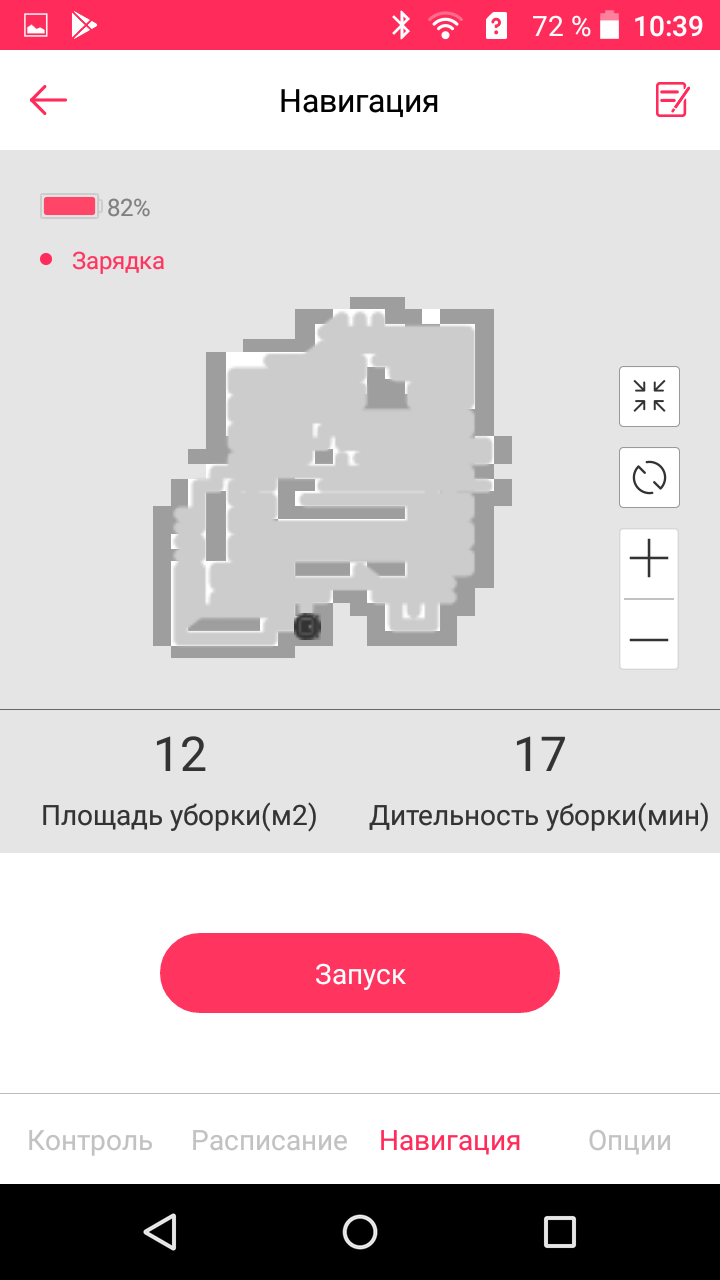This screenshot has height=1280, width=720.
Task: Switch to the Контроль tab
Action: (90, 1140)
